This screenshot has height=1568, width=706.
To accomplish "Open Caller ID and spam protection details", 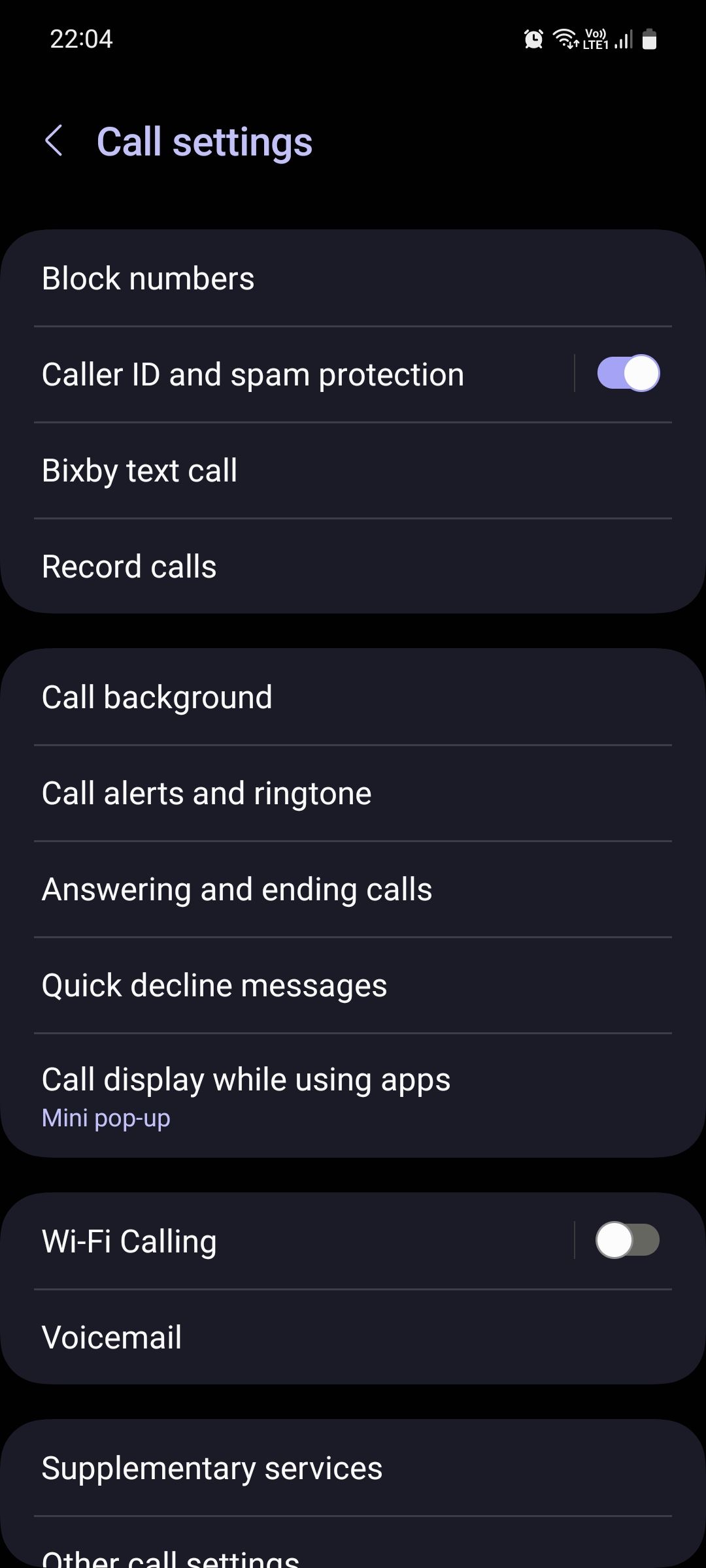I will point(288,375).
